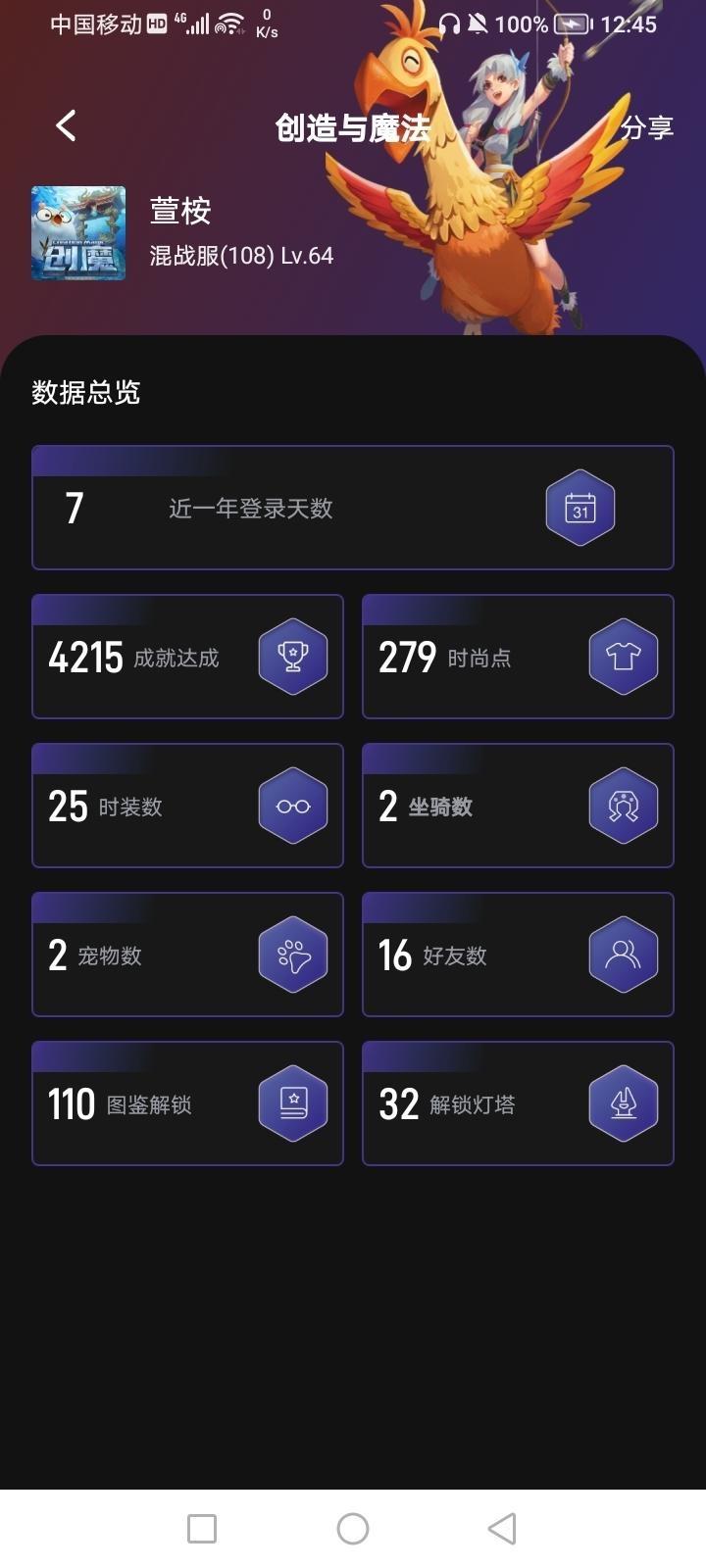Go back with the left arrow
Image resolution: width=706 pixels, height=1568 pixels.
tap(65, 125)
